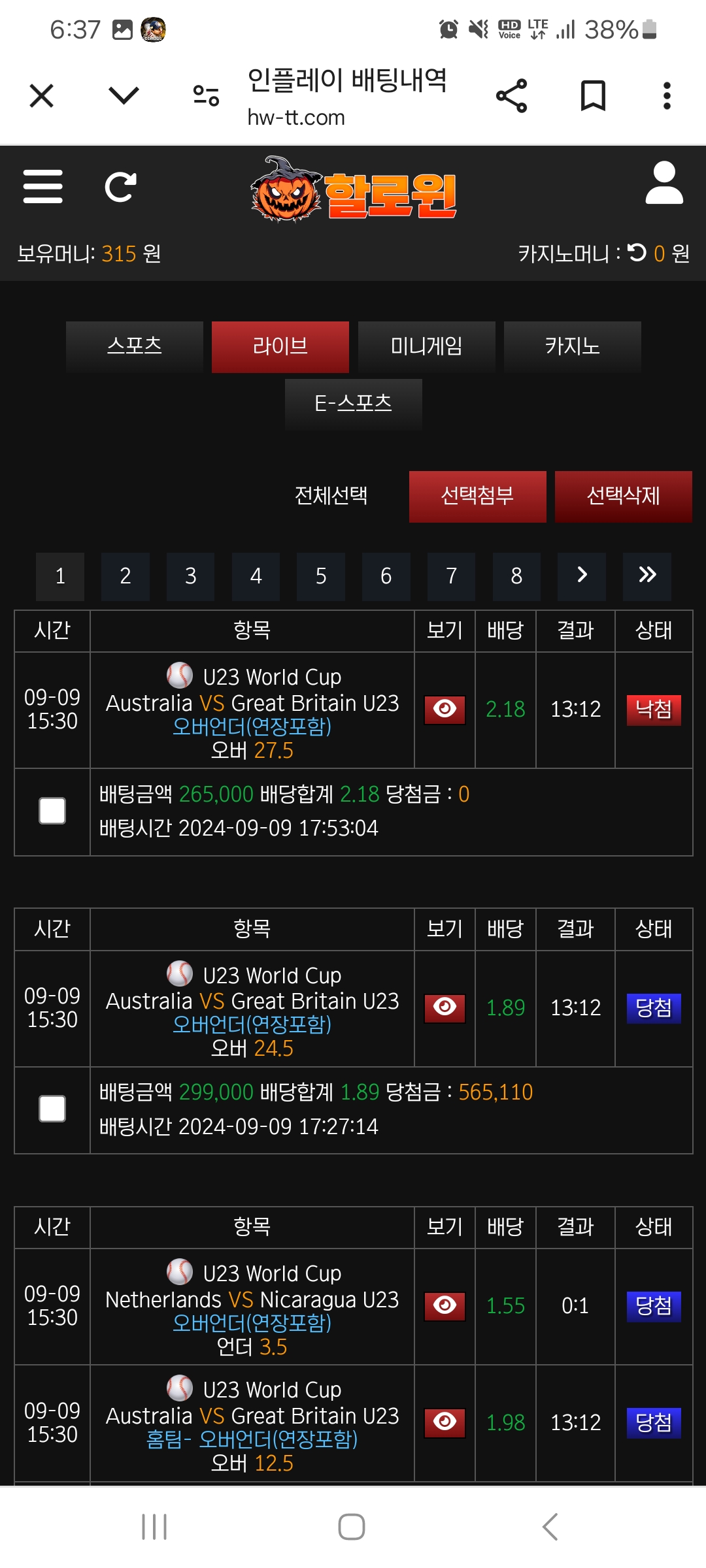Image resolution: width=706 pixels, height=1568 pixels.
Task: Go to page 2 of bet history
Action: click(x=126, y=576)
